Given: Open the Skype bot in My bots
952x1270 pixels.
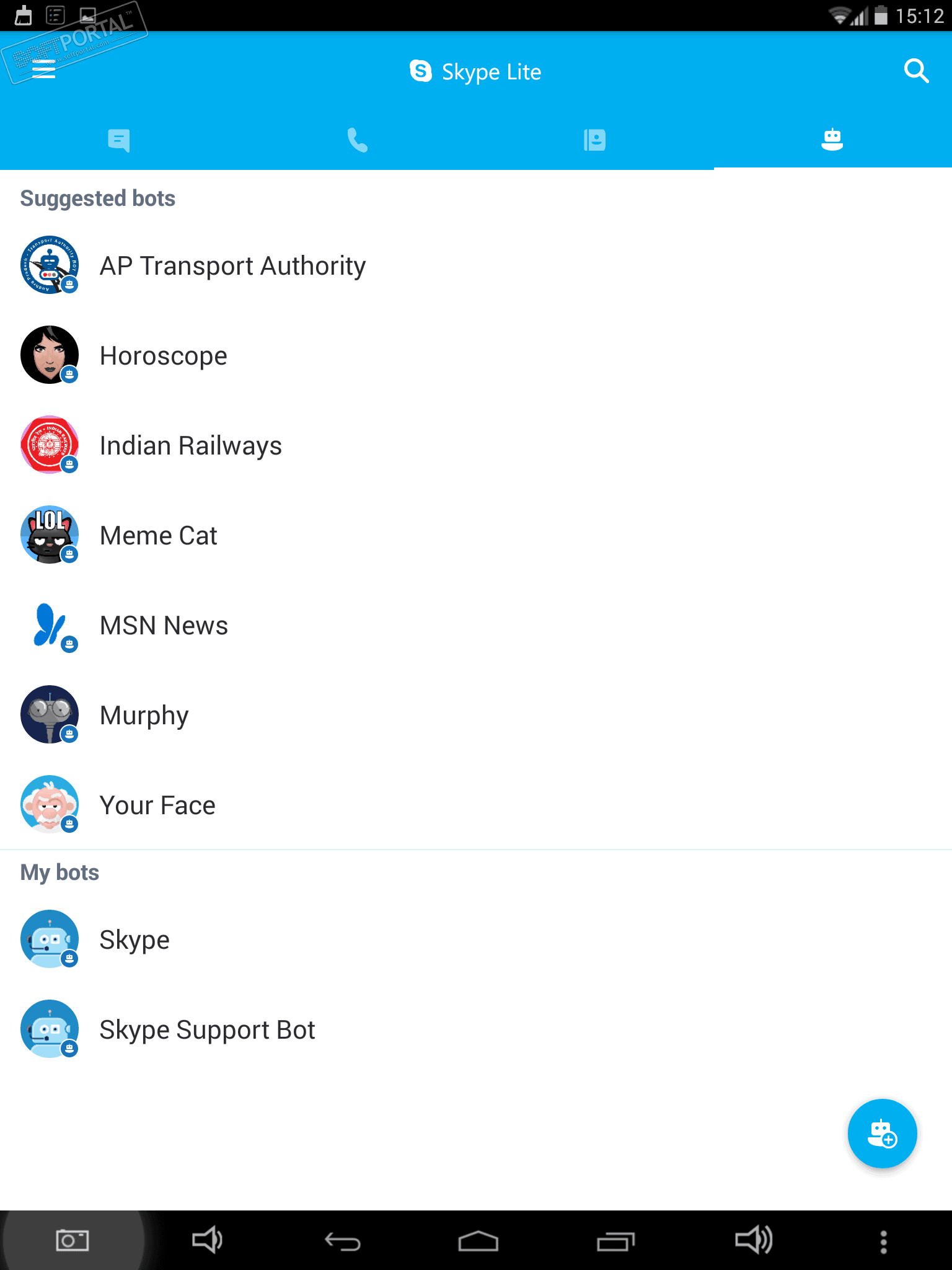Looking at the screenshot, I should click(134, 939).
